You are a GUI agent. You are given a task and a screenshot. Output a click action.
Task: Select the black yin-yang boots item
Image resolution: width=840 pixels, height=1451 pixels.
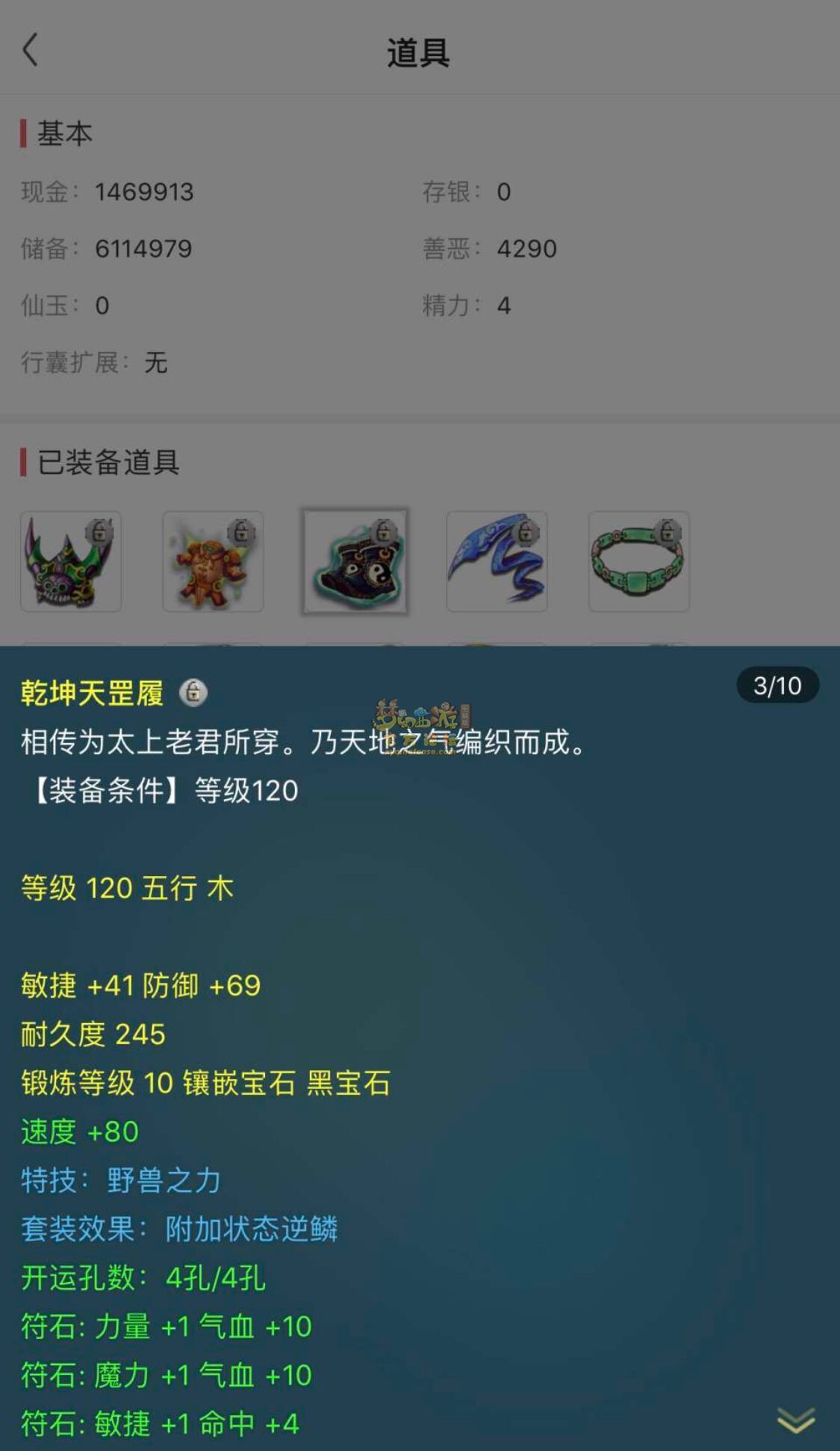(355, 562)
